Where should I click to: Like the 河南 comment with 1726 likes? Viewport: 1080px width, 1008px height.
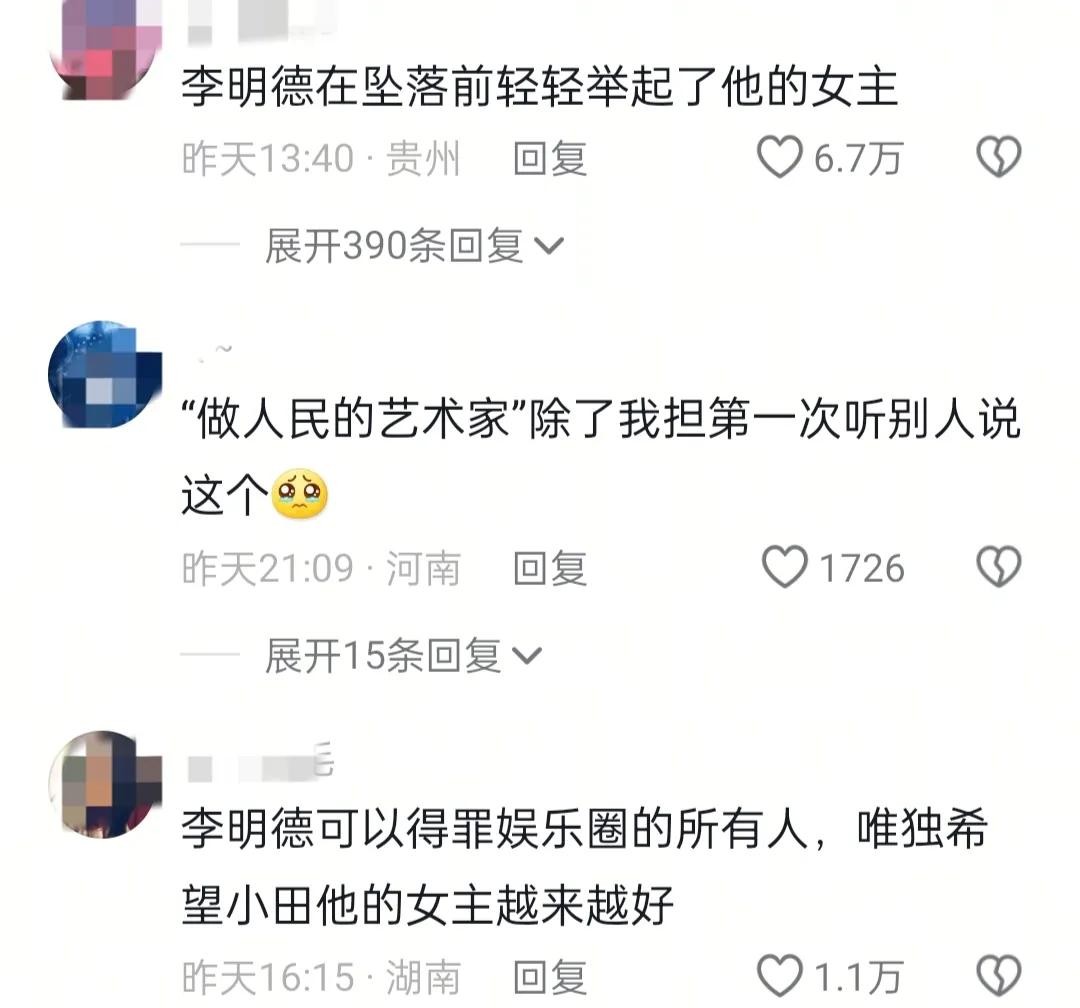pyautogui.click(x=784, y=568)
